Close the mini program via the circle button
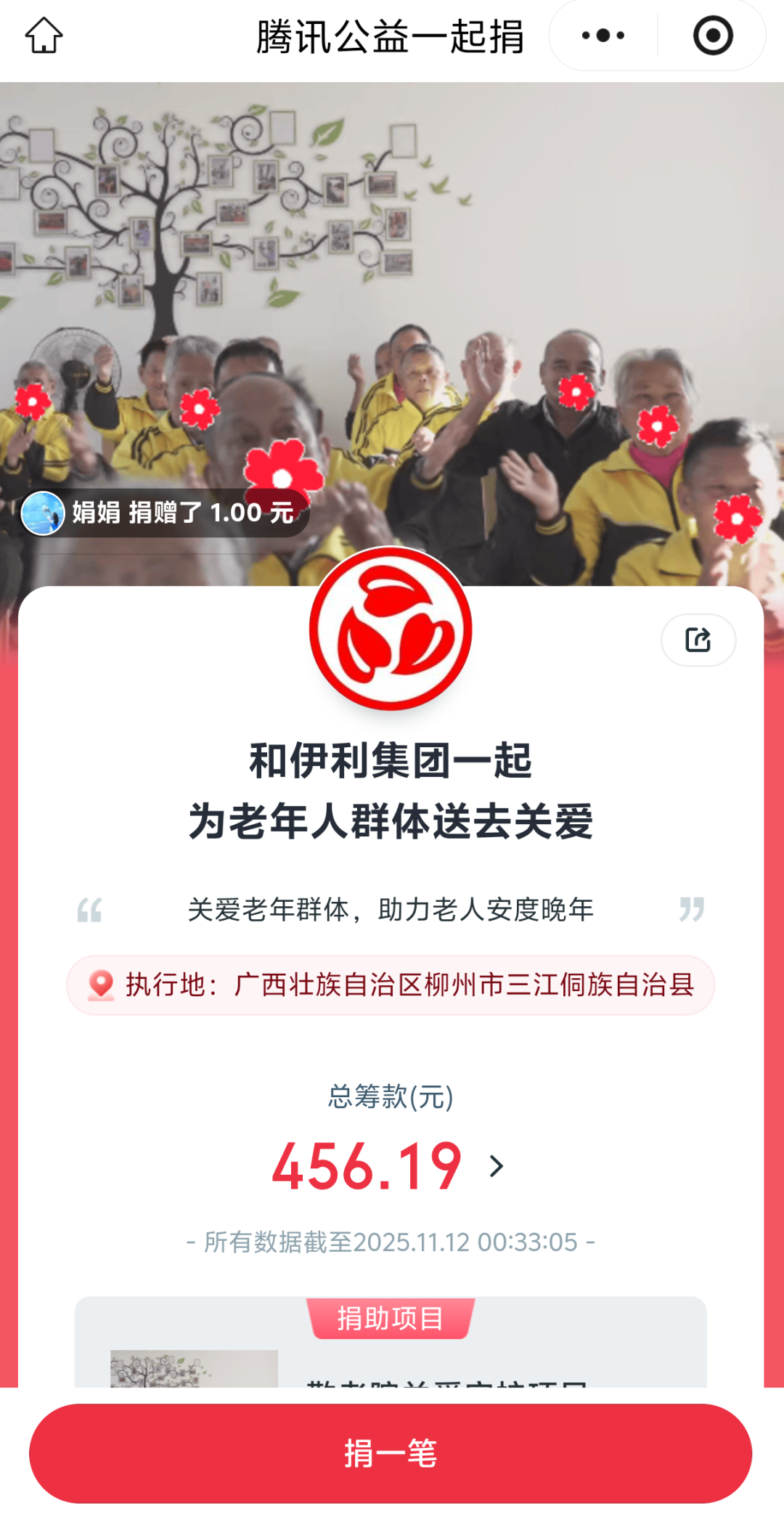 713,36
